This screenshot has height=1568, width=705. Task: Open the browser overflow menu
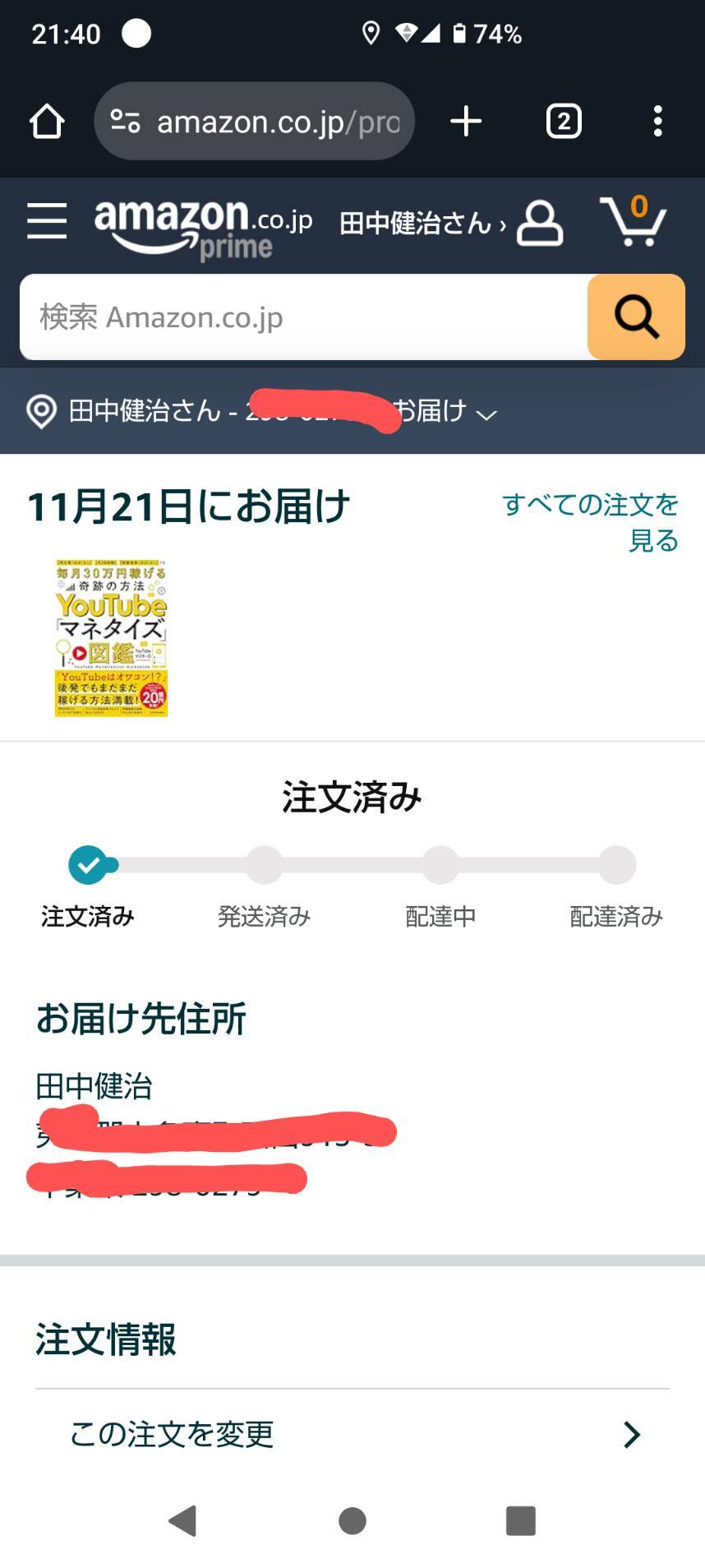pyautogui.click(x=657, y=122)
